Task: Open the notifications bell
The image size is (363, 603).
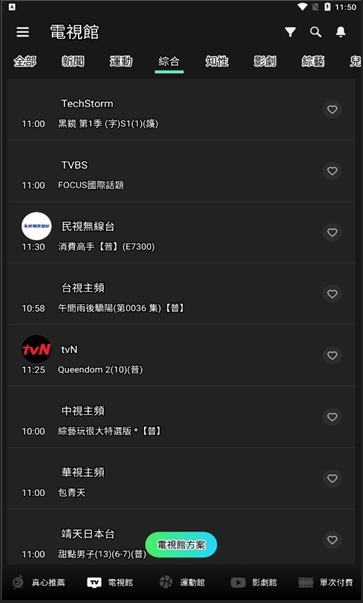Action: 341,32
